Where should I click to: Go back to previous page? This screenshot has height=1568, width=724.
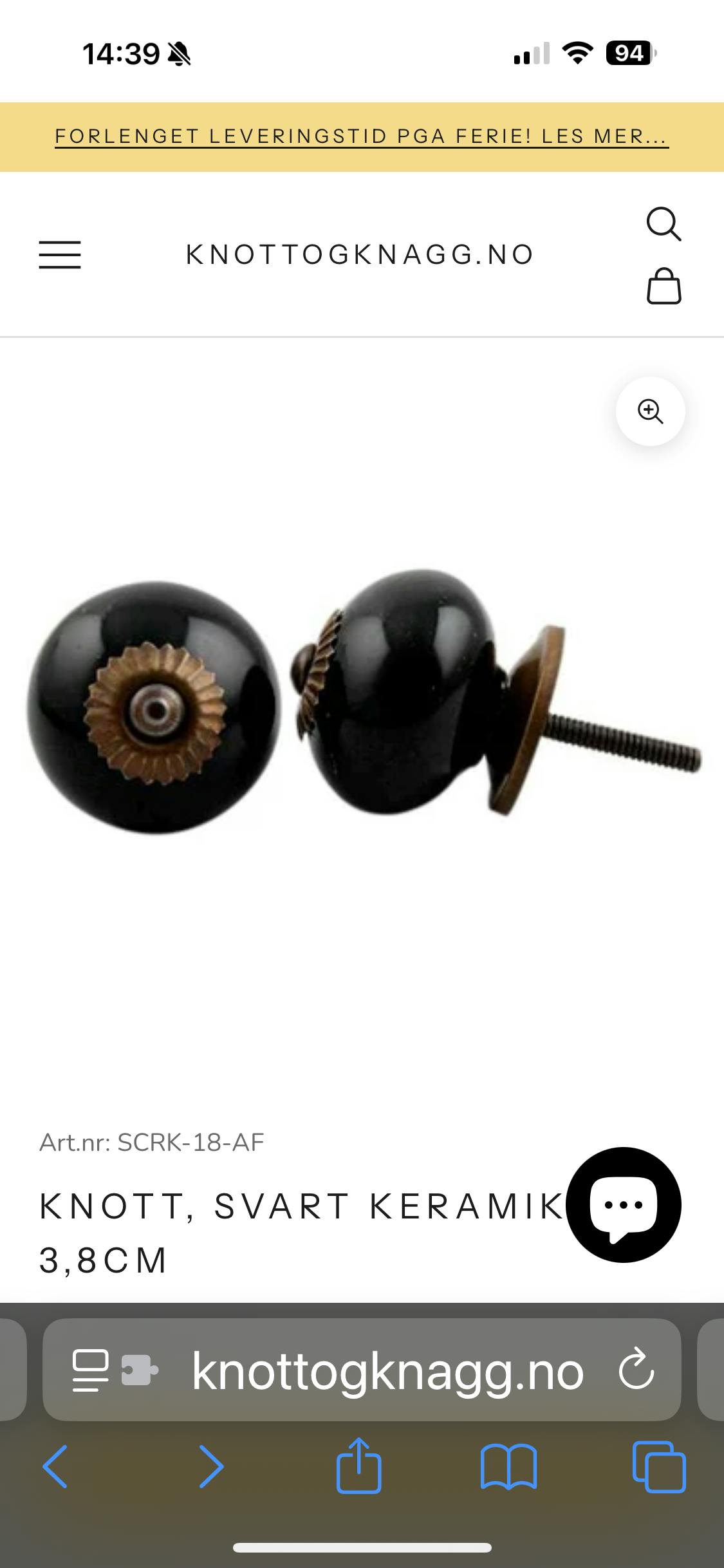pos(55,1467)
